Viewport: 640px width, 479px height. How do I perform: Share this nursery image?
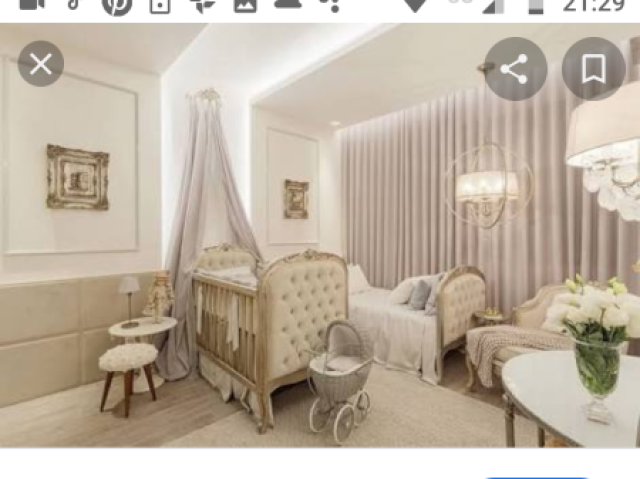pyautogui.click(x=515, y=69)
